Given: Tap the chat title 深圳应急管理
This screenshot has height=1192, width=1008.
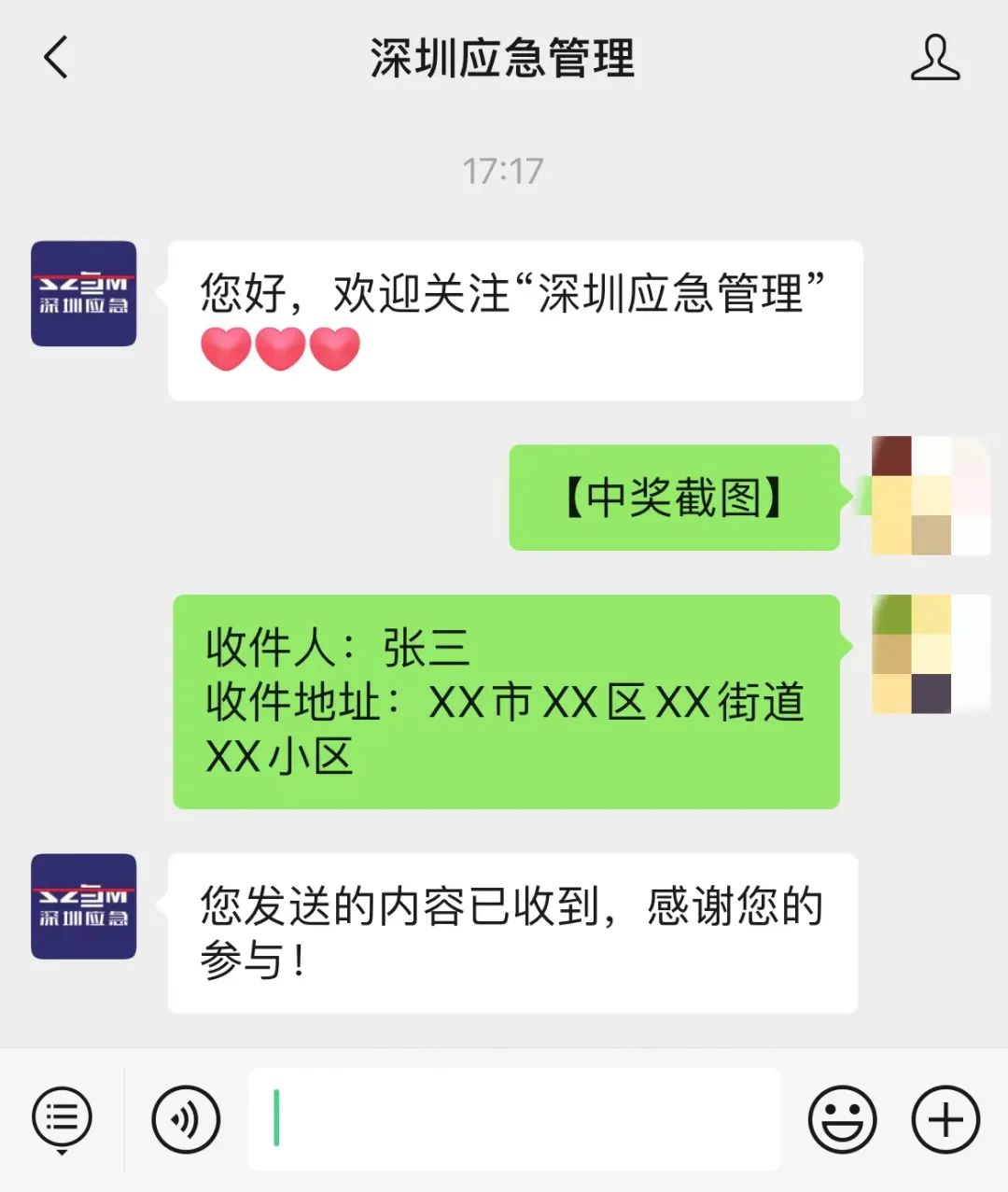Looking at the screenshot, I should point(503,56).
